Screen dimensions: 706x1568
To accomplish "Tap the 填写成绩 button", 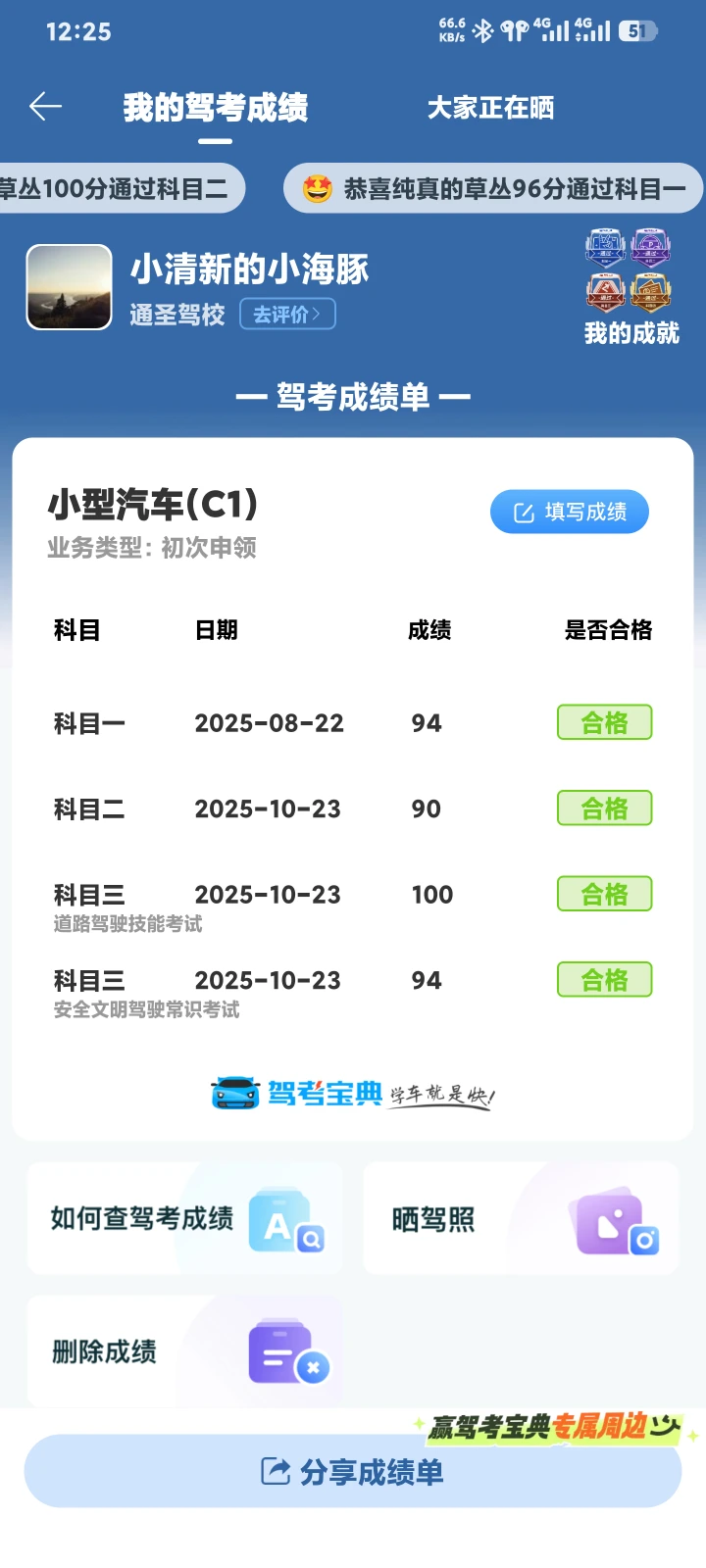I will 570,512.
